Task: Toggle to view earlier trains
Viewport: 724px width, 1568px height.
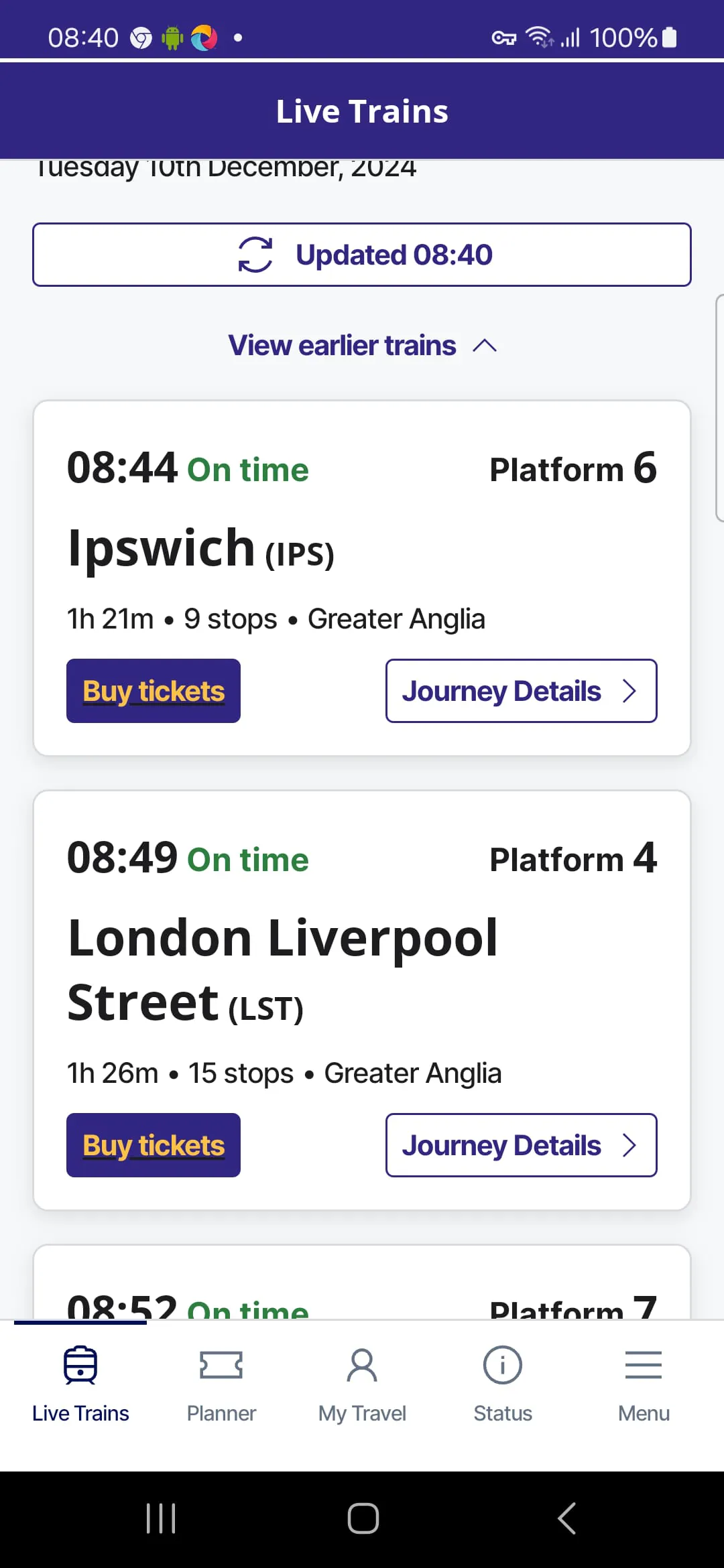Action: [361, 345]
